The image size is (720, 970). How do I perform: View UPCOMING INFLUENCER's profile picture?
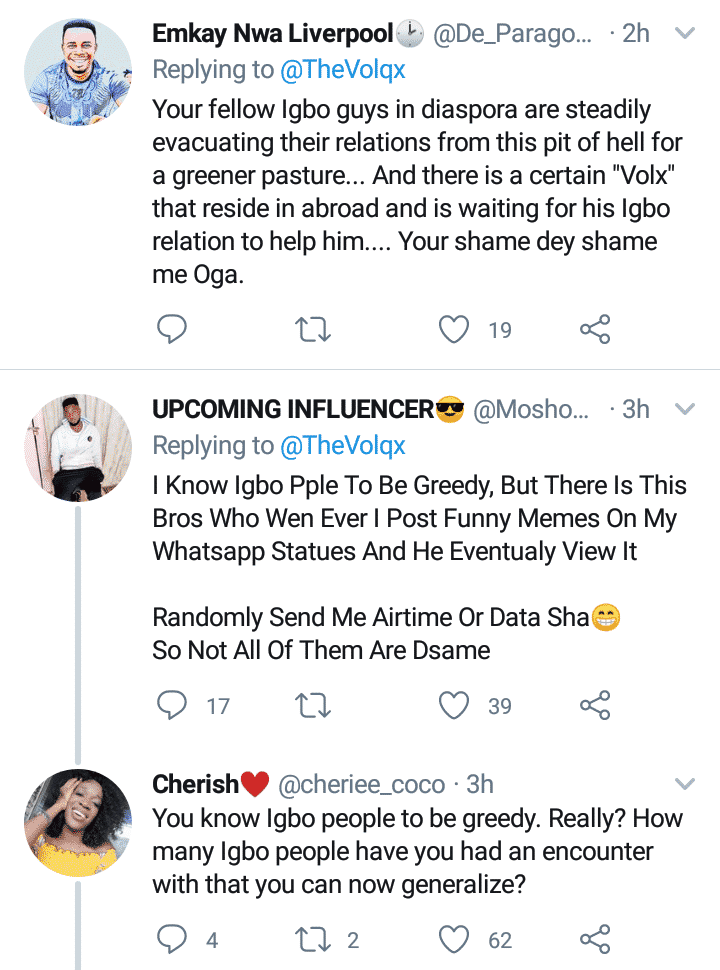tap(77, 445)
